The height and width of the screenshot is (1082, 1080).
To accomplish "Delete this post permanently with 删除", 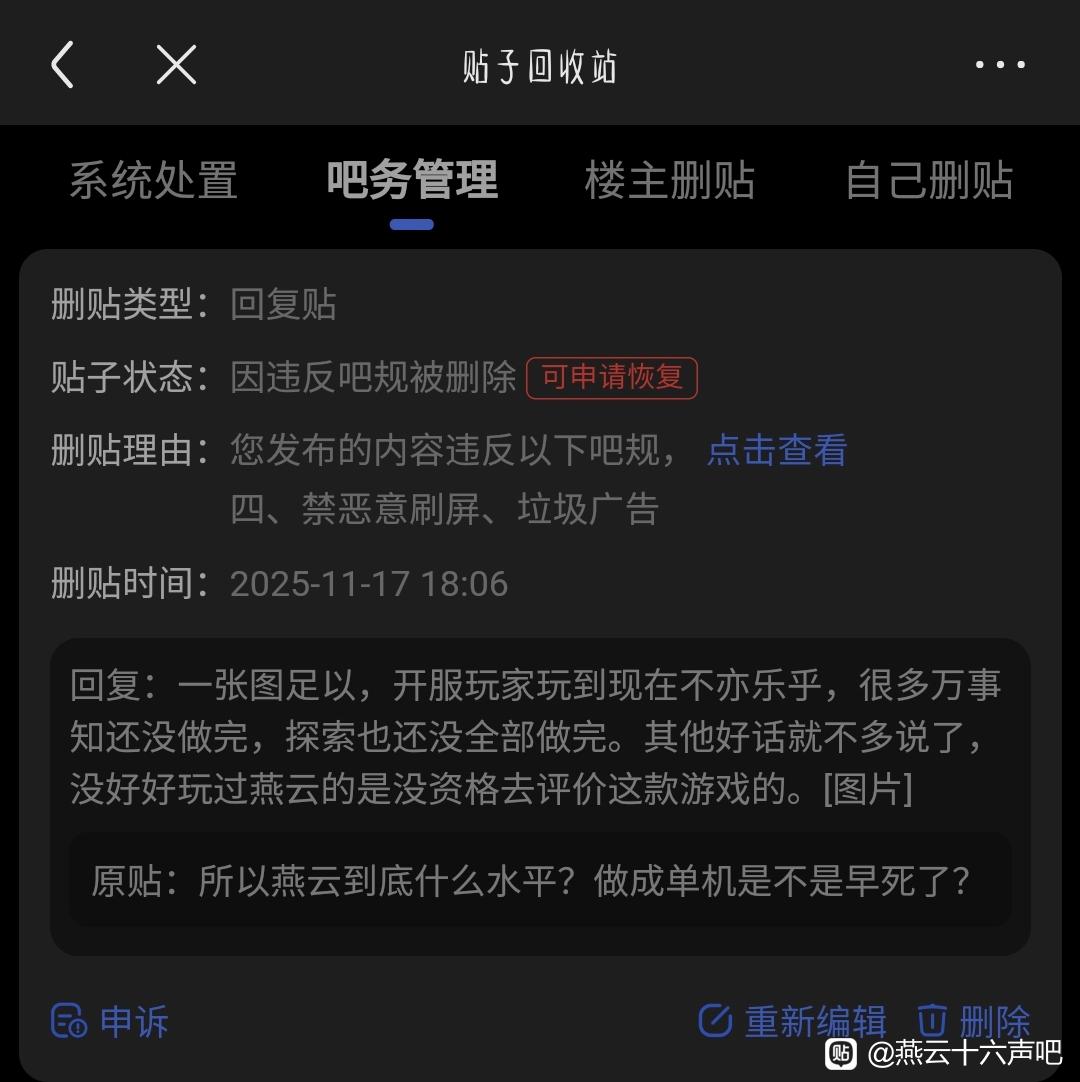I will 974,1021.
